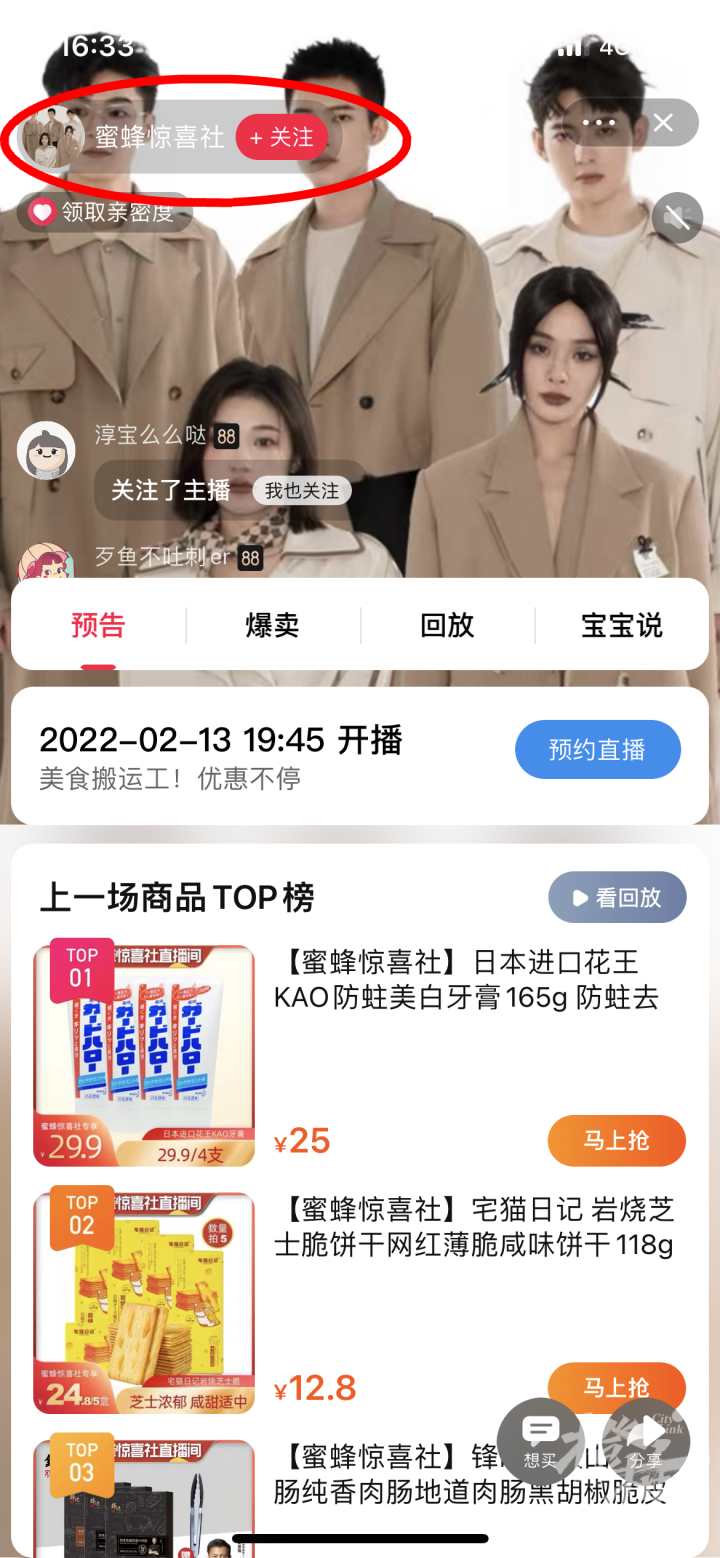
Task: Buy the 宅猫日记 crackers with 马上抢
Action: pyautogui.click(x=616, y=1387)
